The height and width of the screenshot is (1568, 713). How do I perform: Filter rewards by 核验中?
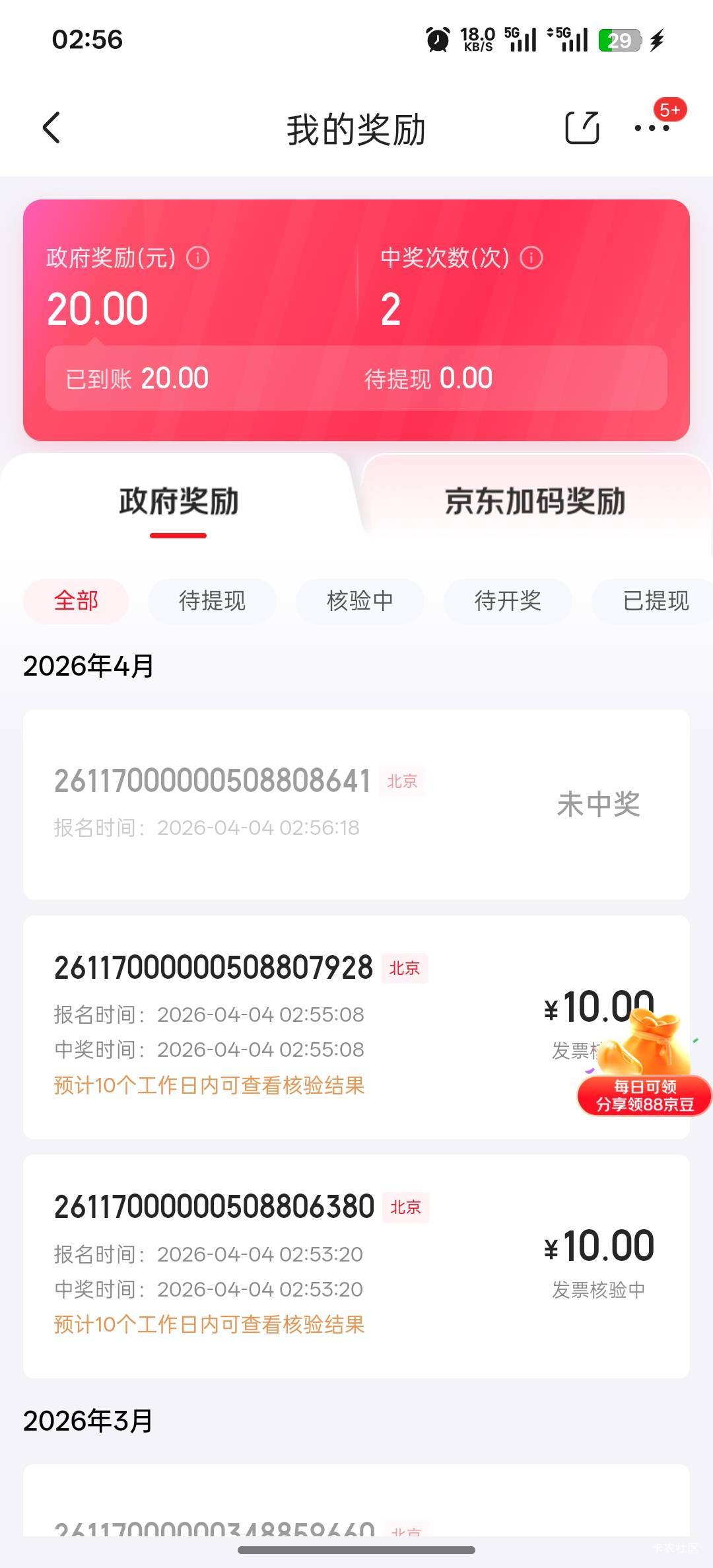click(360, 601)
